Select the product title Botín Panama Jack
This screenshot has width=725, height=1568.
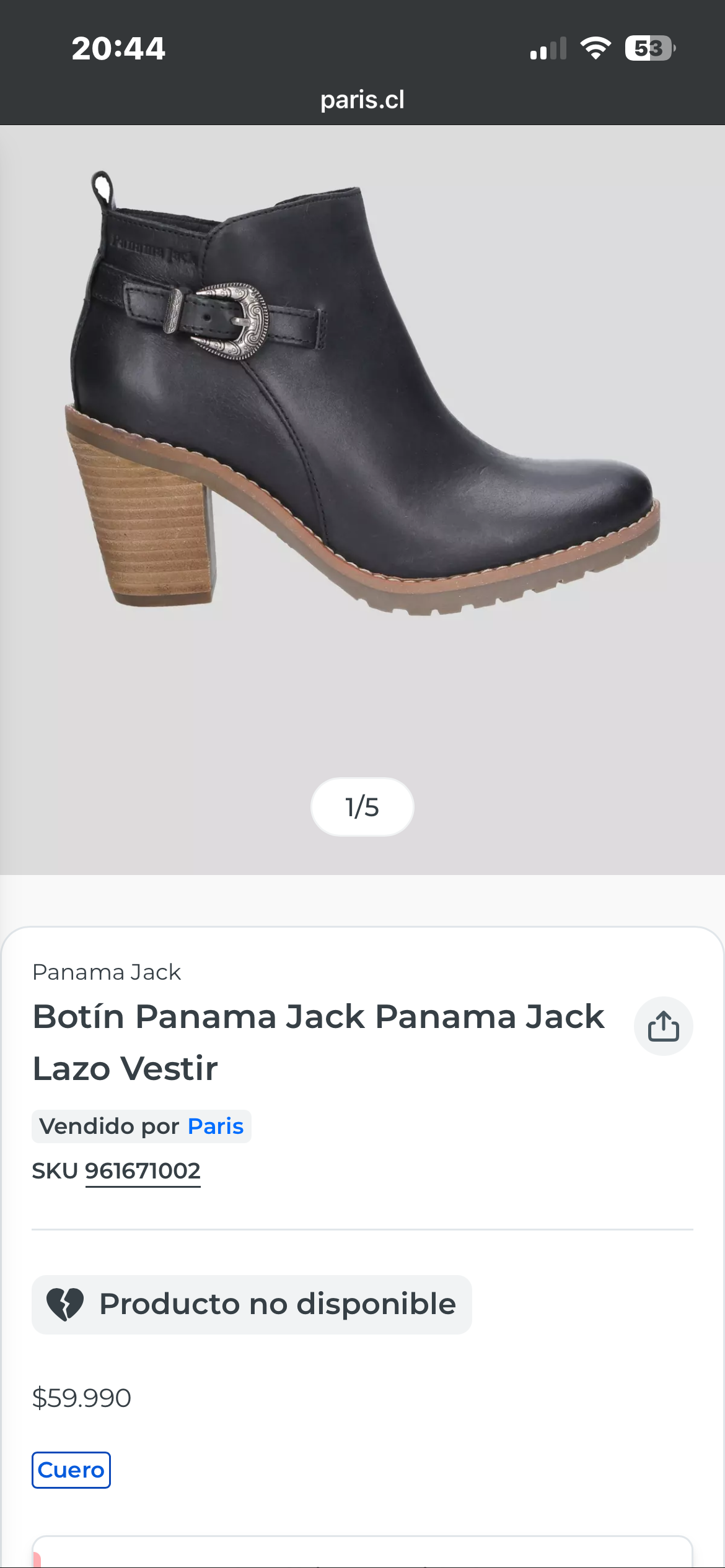(319, 1016)
